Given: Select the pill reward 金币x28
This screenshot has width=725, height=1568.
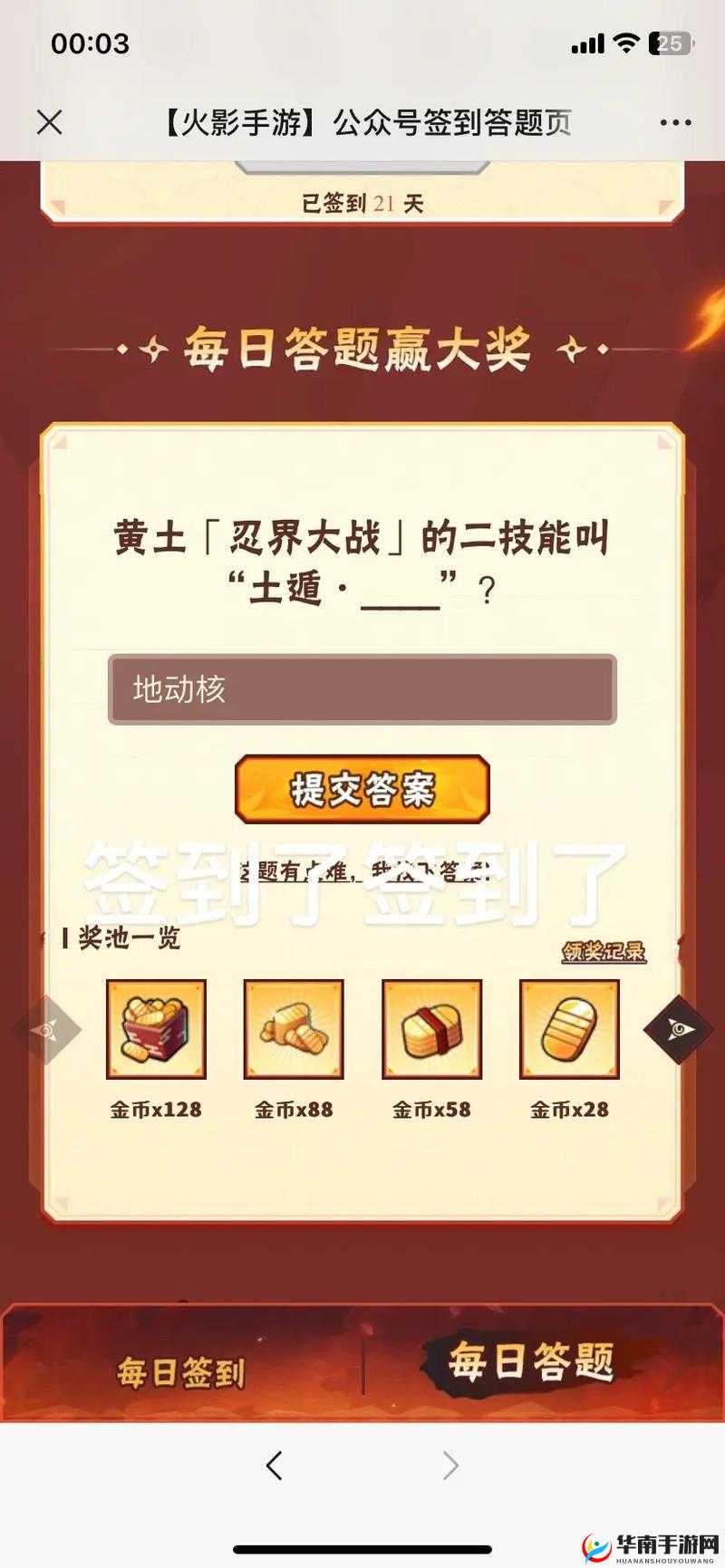Looking at the screenshot, I should coord(569,1029).
